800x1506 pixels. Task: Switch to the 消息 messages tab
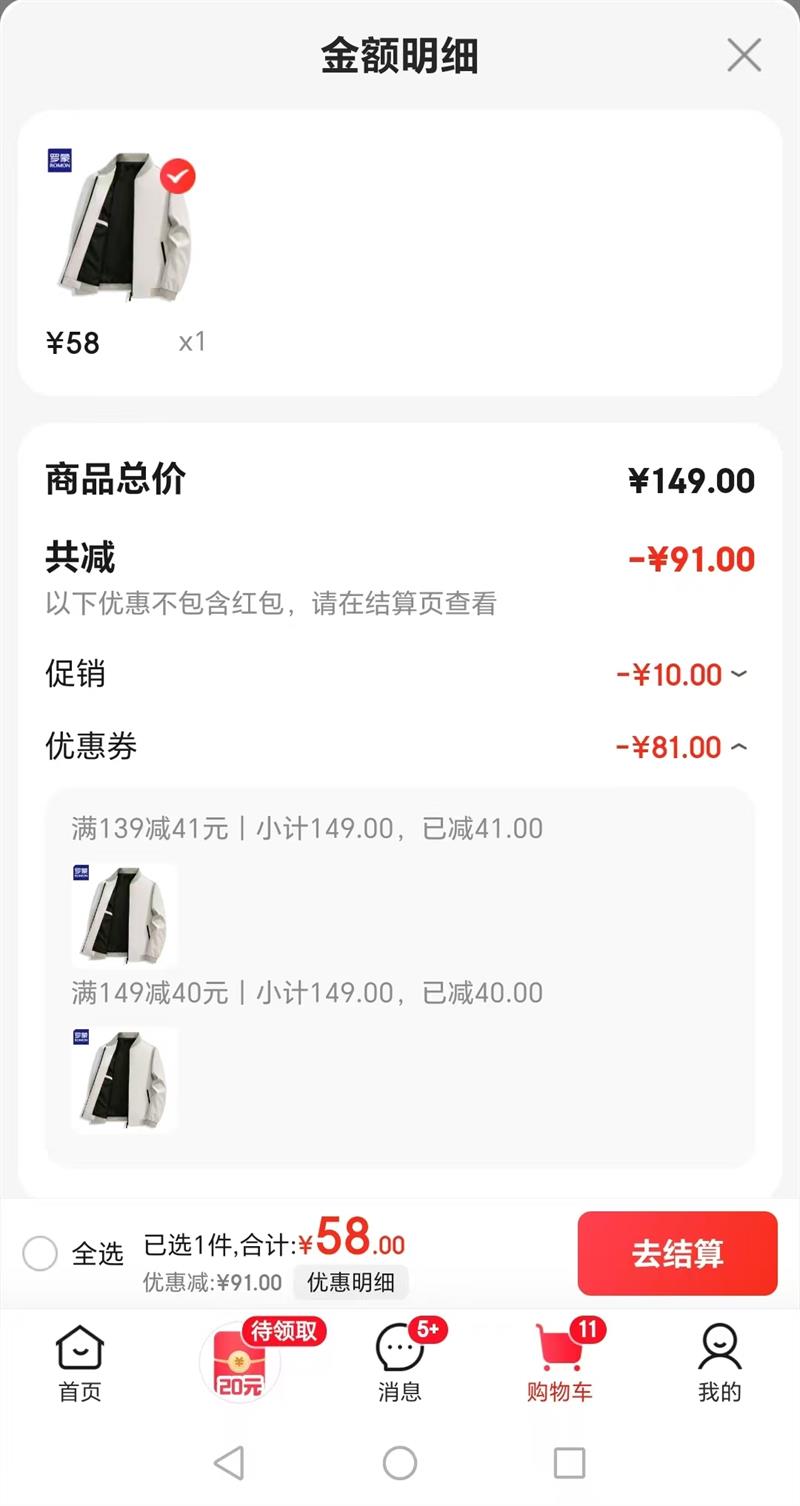pyautogui.click(x=400, y=1363)
